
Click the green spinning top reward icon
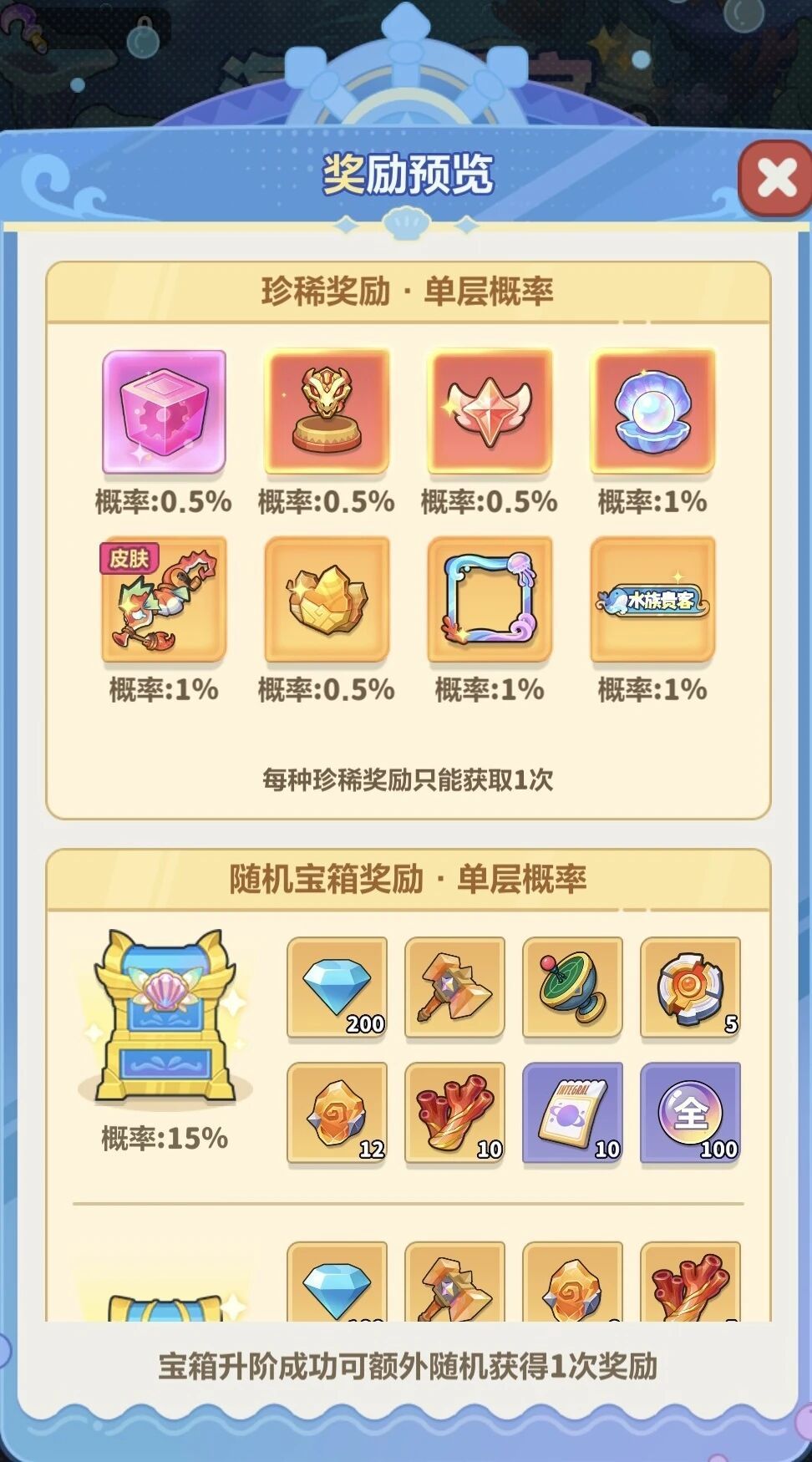coord(572,988)
